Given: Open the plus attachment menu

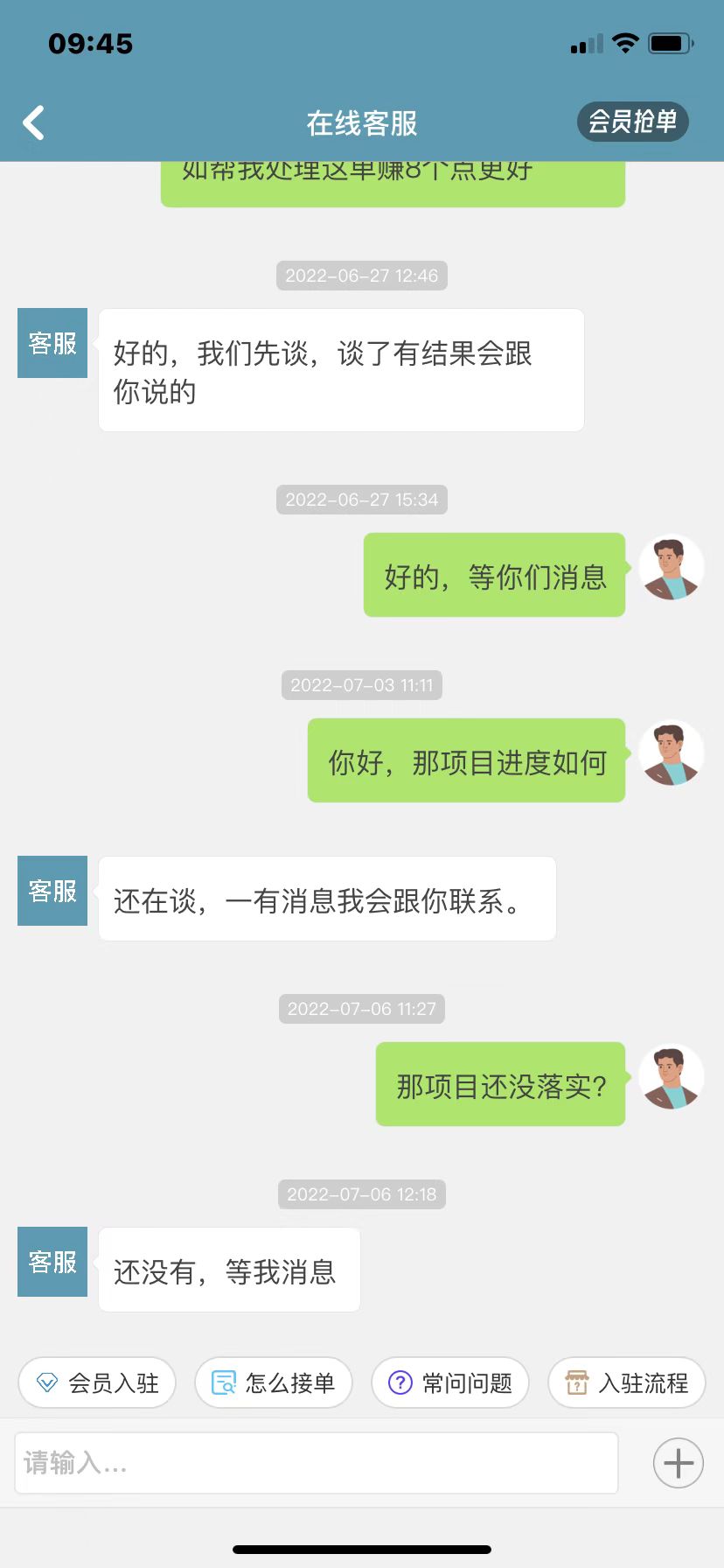Looking at the screenshot, I should (679, 1463).
